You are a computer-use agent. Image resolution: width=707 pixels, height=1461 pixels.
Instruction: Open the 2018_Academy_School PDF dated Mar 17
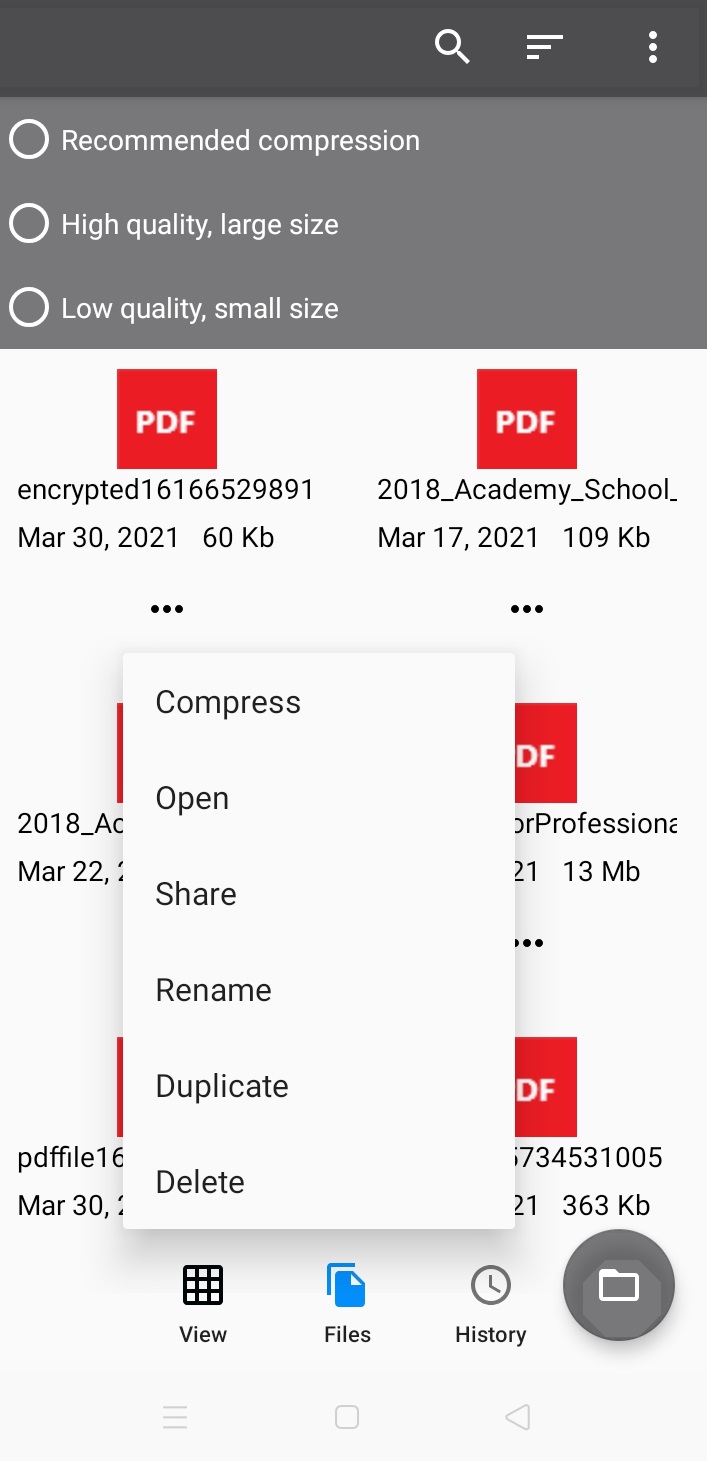527,420
